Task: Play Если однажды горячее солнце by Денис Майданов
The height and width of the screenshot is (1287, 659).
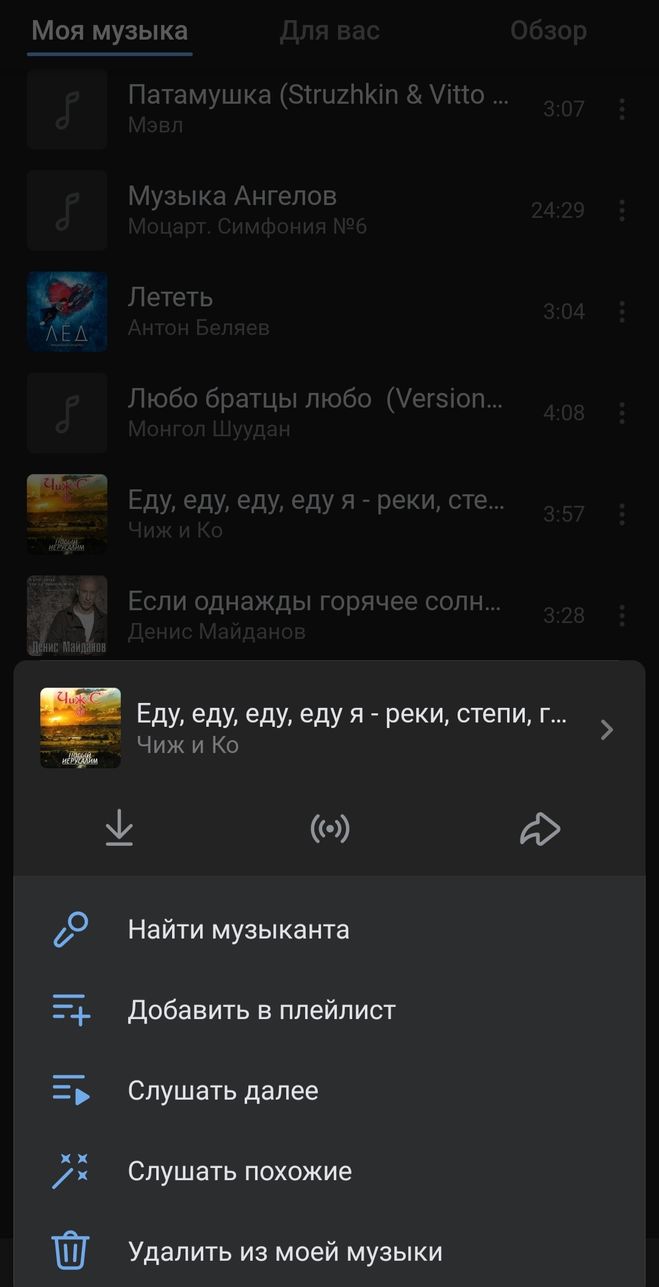Action: click(315, 615)
